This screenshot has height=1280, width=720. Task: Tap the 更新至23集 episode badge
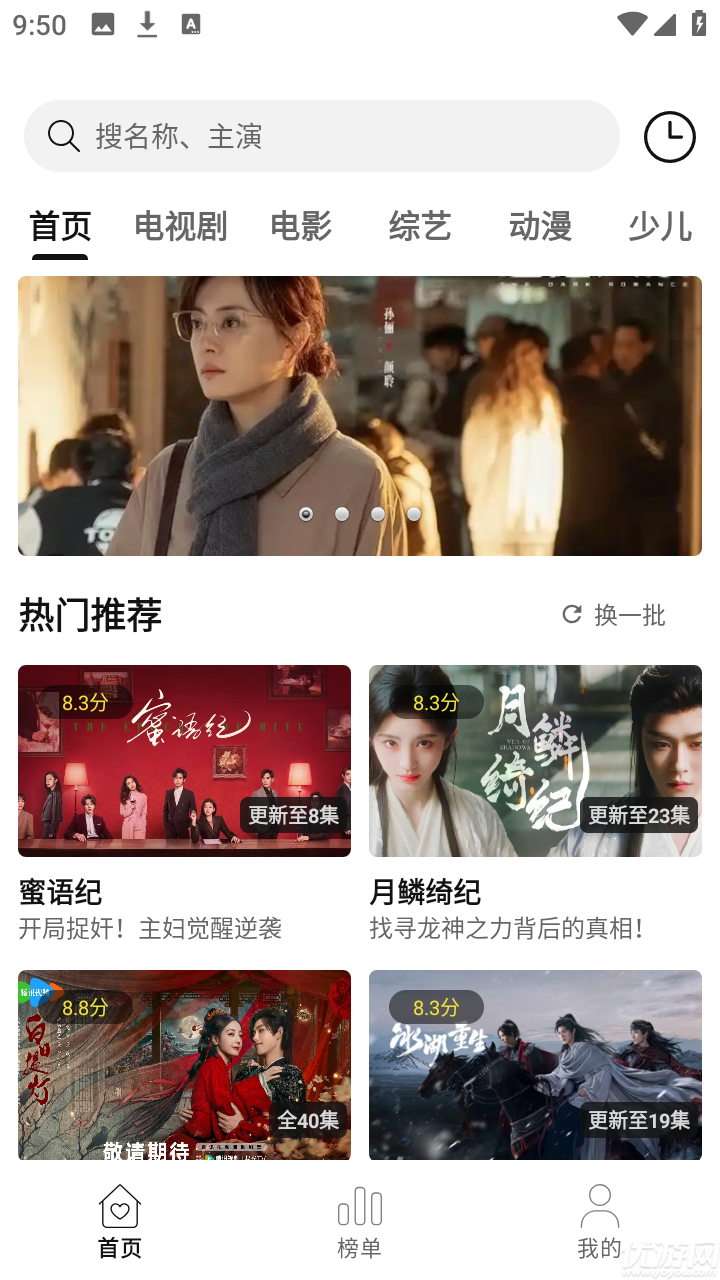(639, 815)
